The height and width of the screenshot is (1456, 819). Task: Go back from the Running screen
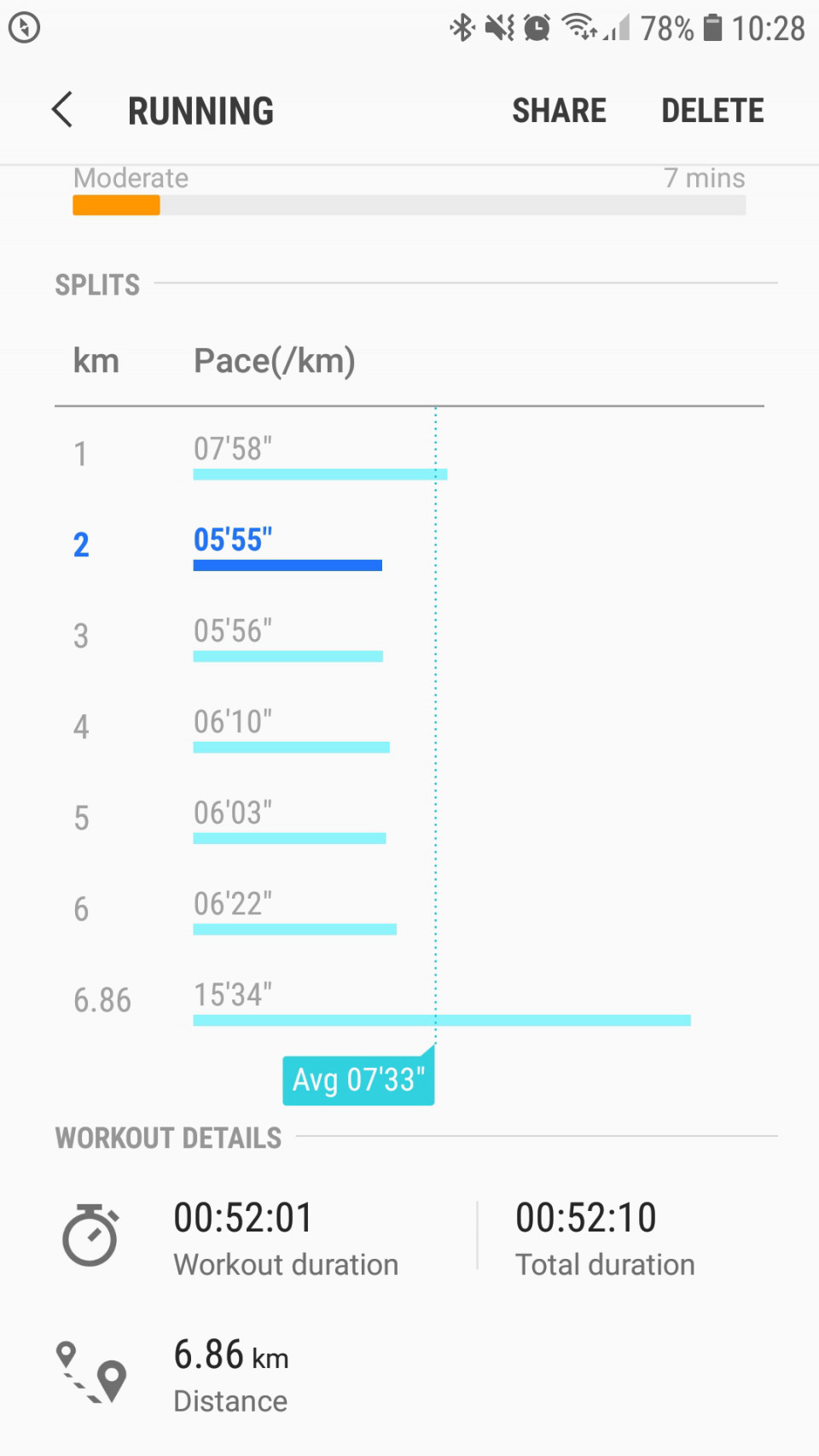click(62, 110)
